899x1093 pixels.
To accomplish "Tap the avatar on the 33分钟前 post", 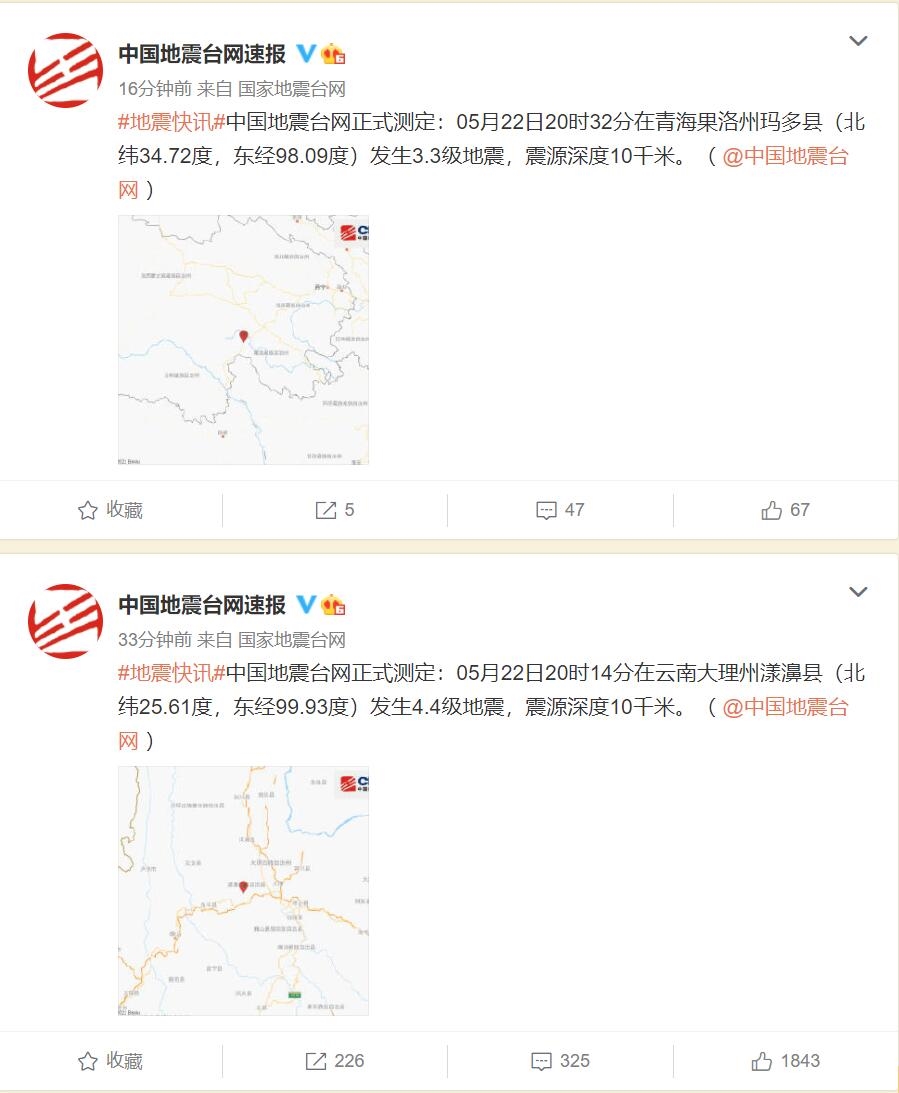I will click(x=65, y=621).
